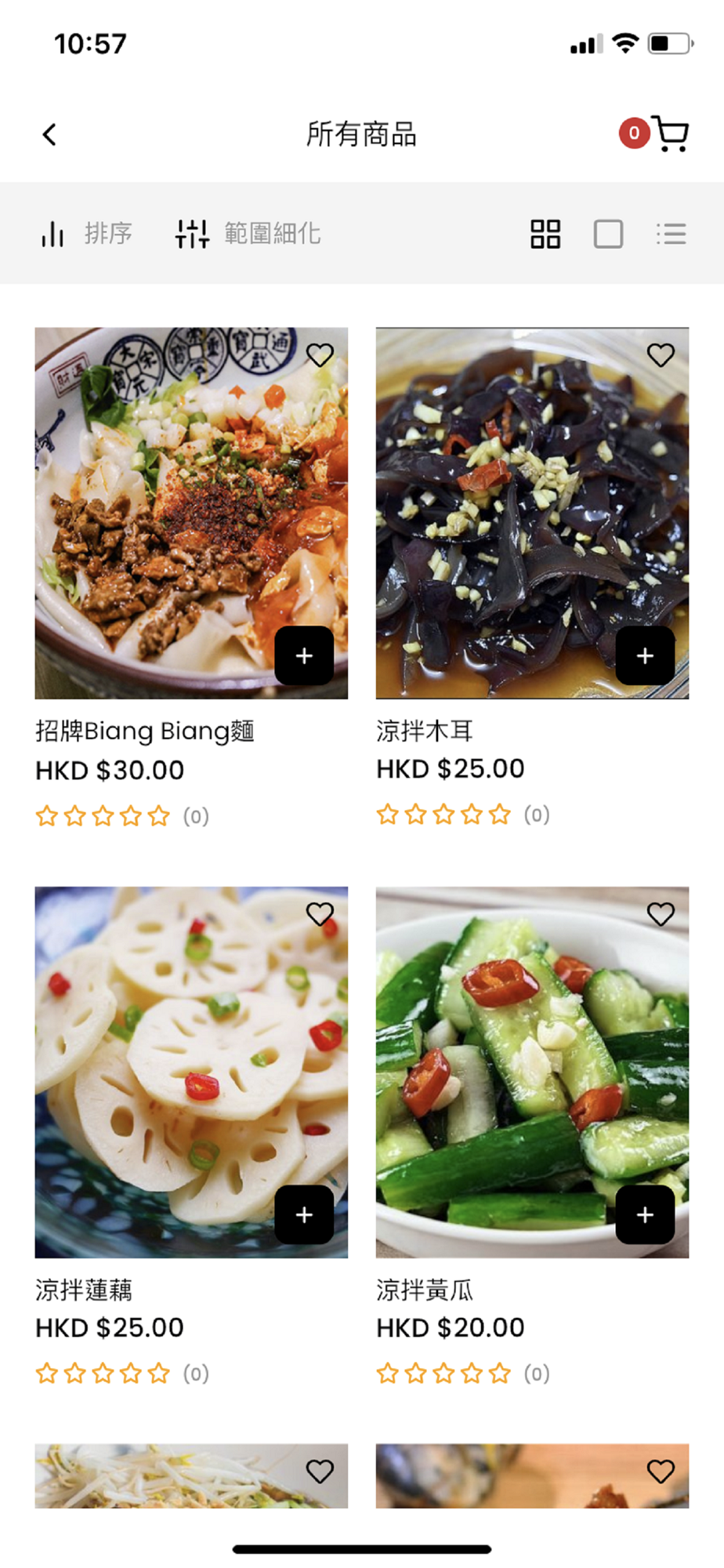Add 招牌Biang Biang麵 to the cart
Image resolution: width=724 pixels, height=1568 pixels.
coord(304,655)
